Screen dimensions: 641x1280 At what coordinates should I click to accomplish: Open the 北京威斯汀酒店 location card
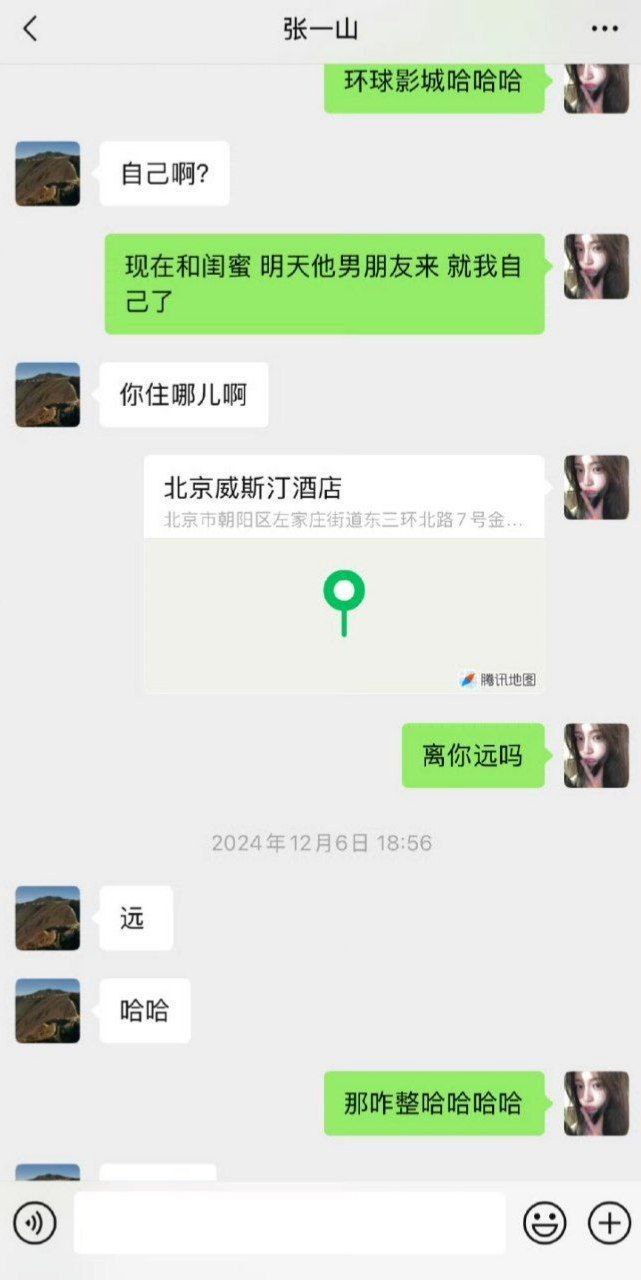pyautogui.click(x=344, y=573)
